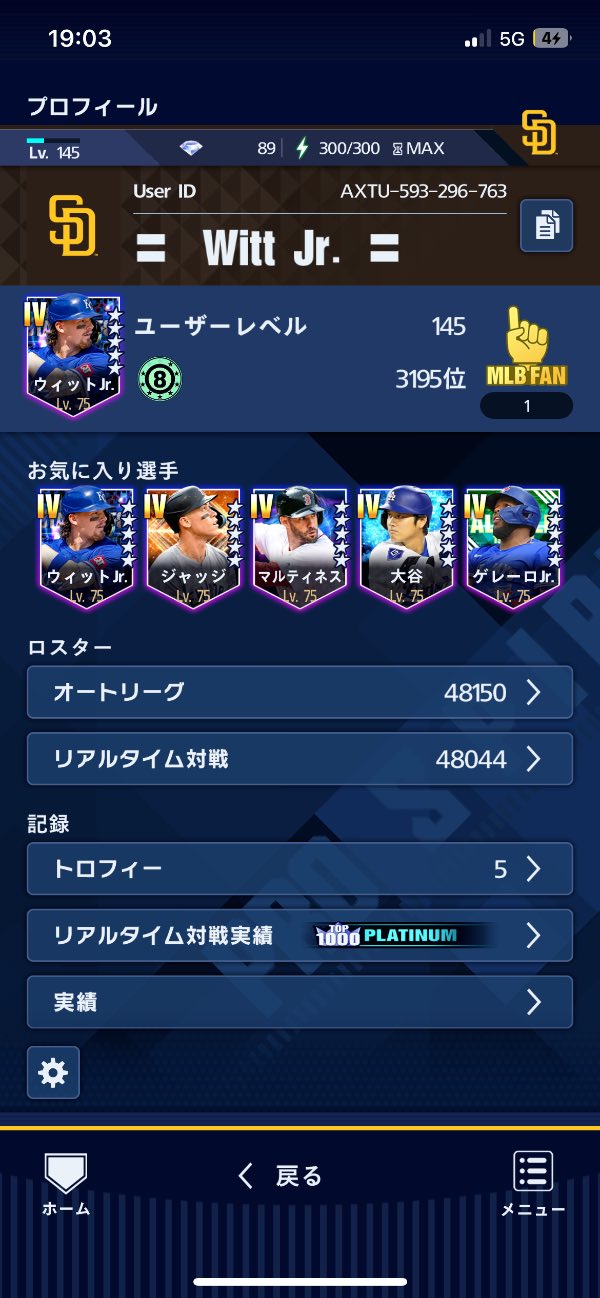
Task: Tap the energy 300/300 indicator
Action: 337,148
